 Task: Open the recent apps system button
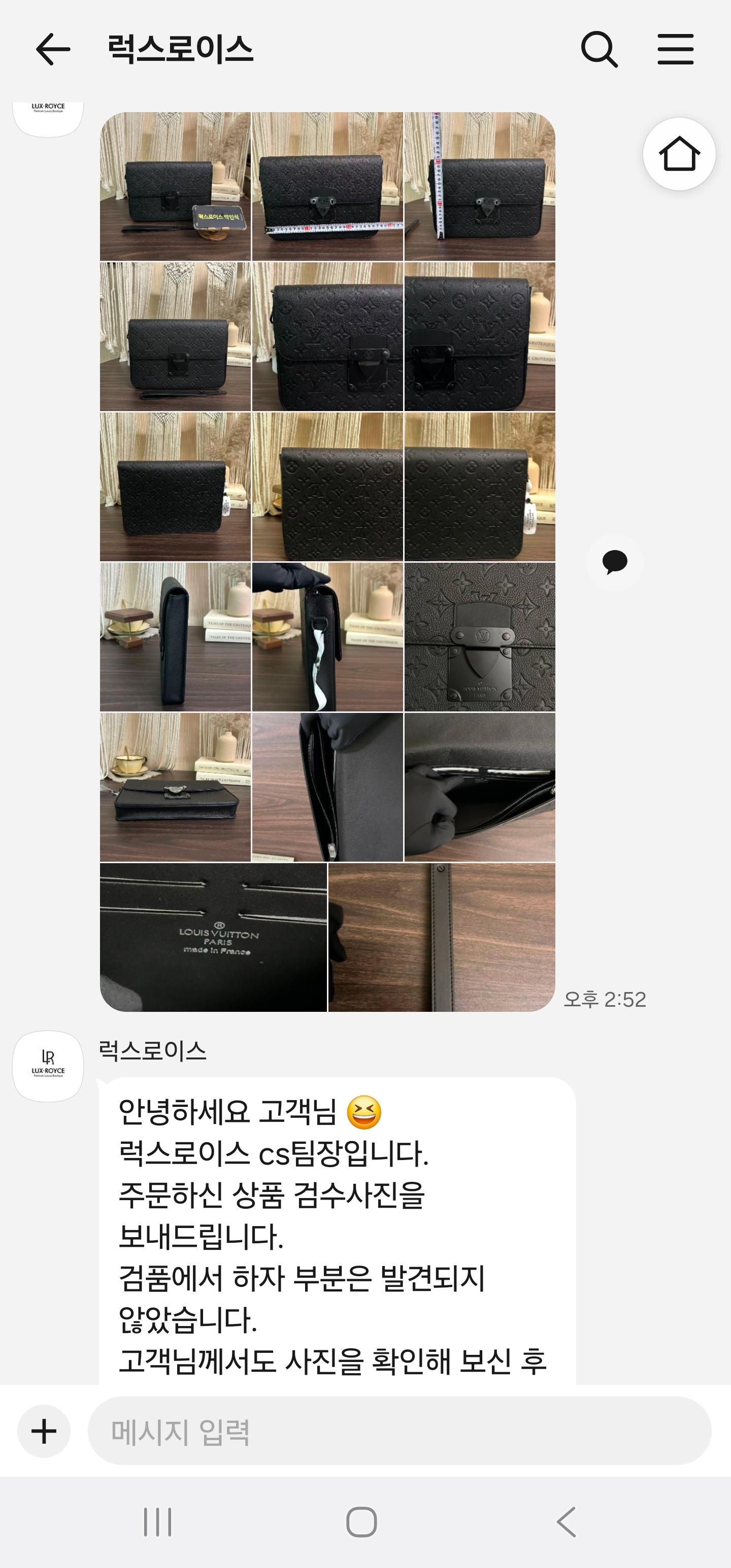[x=157, y=1522]
